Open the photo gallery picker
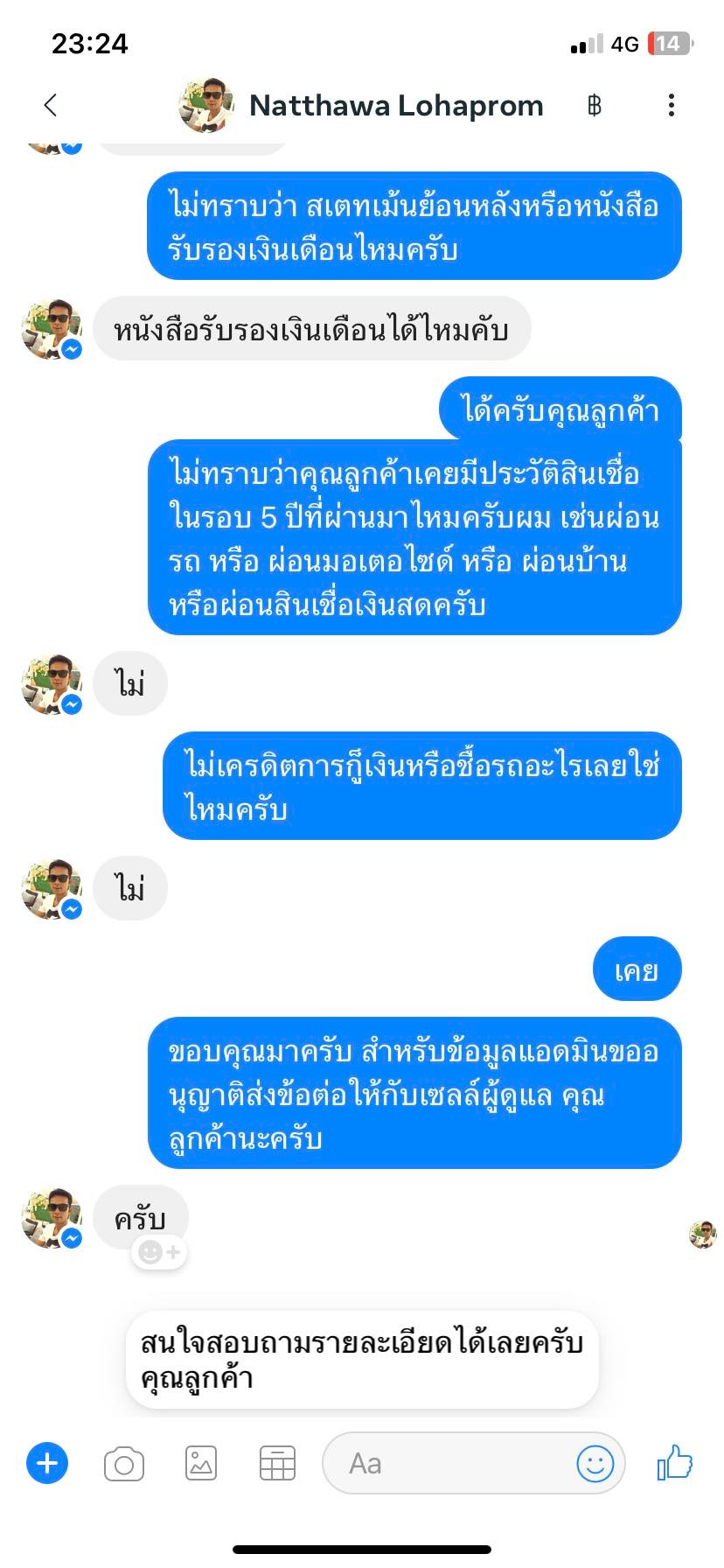Image resolution: width=724 pixels, height=1568 pixels. pos(201,1464)
